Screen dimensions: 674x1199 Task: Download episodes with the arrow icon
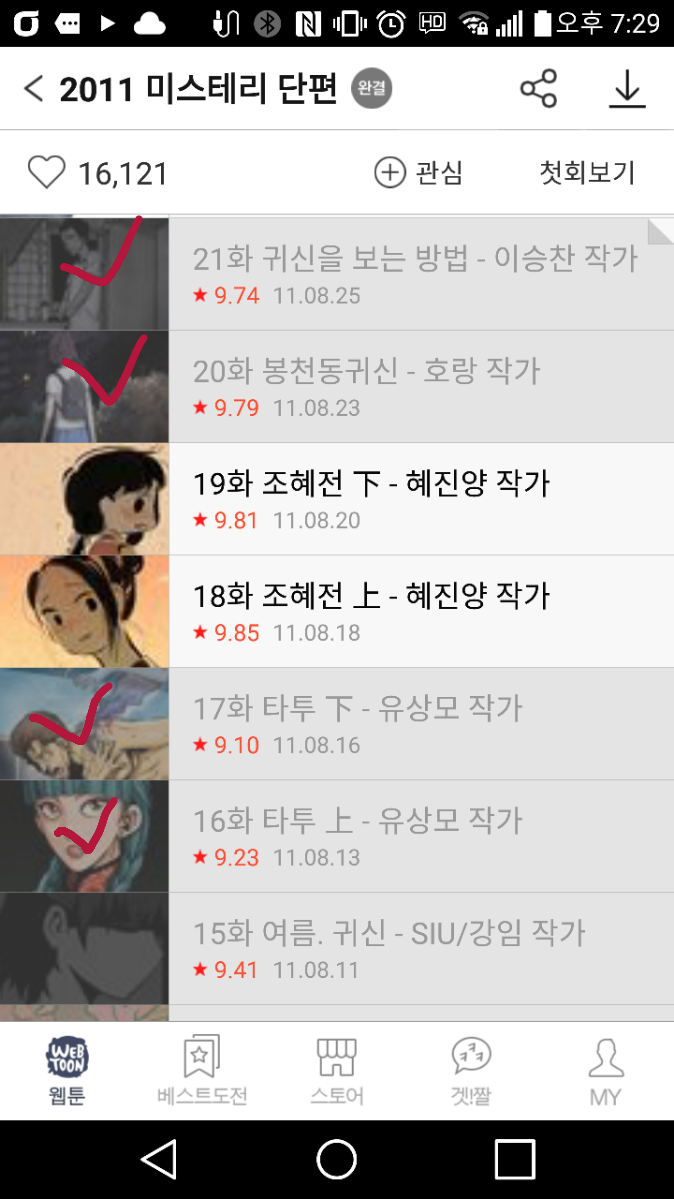coord(627,89)
